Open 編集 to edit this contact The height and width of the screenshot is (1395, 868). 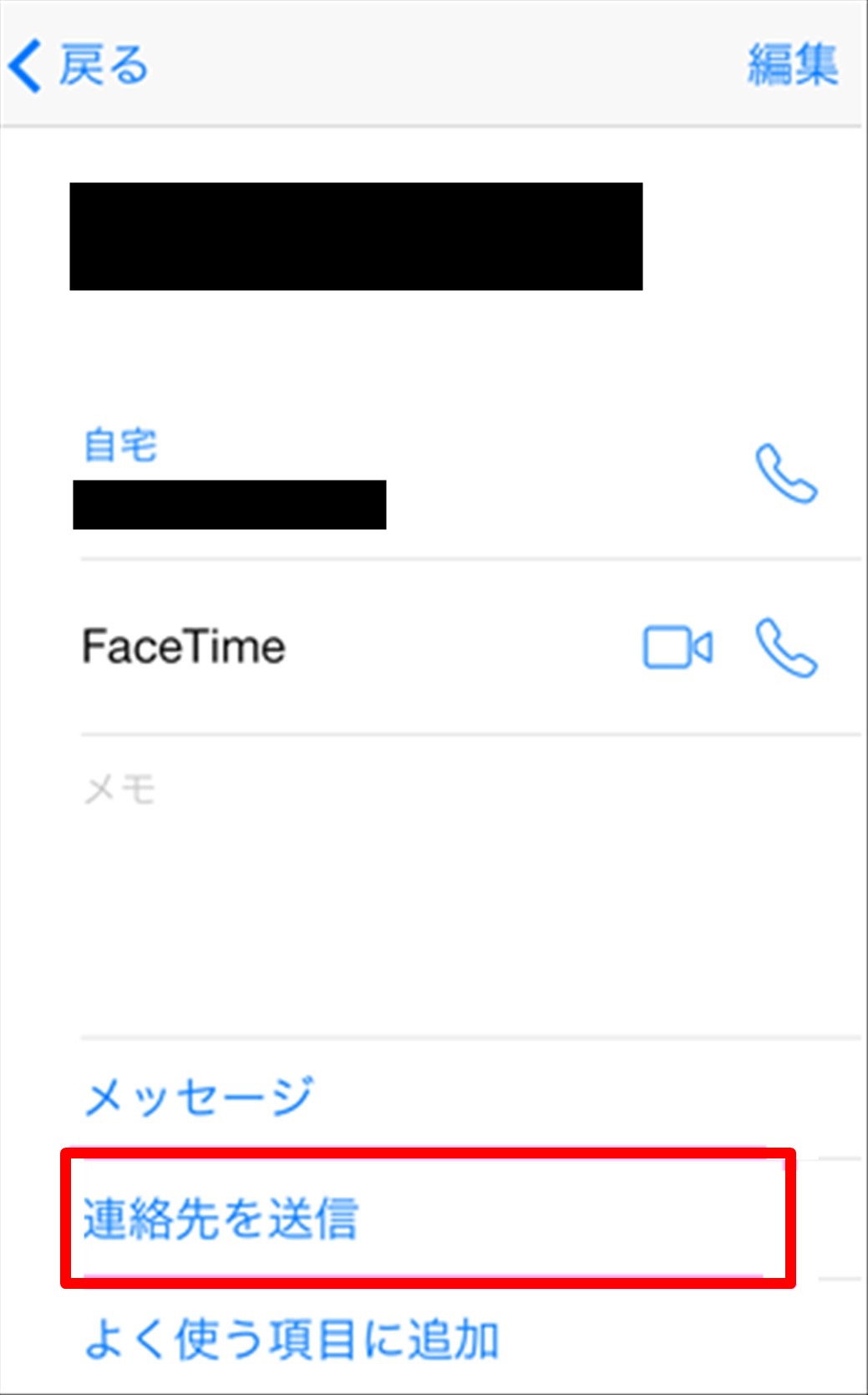792,65
